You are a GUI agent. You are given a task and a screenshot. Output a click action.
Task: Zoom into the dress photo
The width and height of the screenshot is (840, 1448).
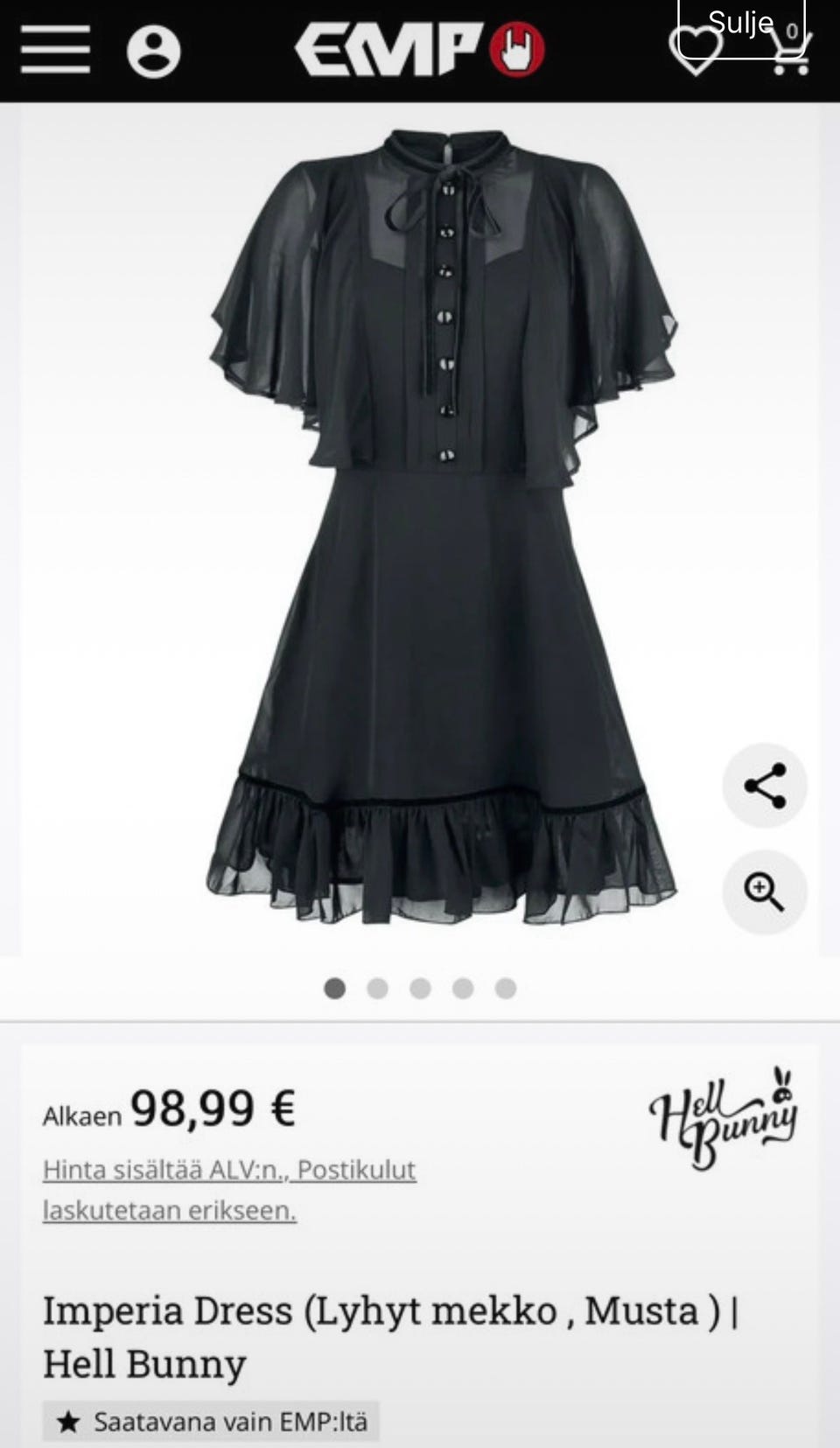[764, 892]
